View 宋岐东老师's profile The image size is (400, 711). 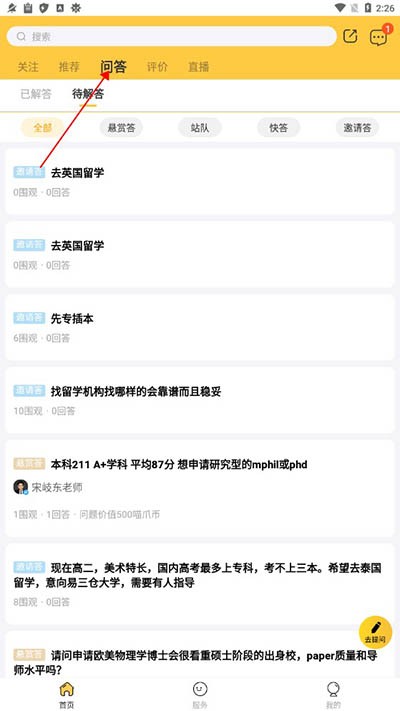point(48,487)
